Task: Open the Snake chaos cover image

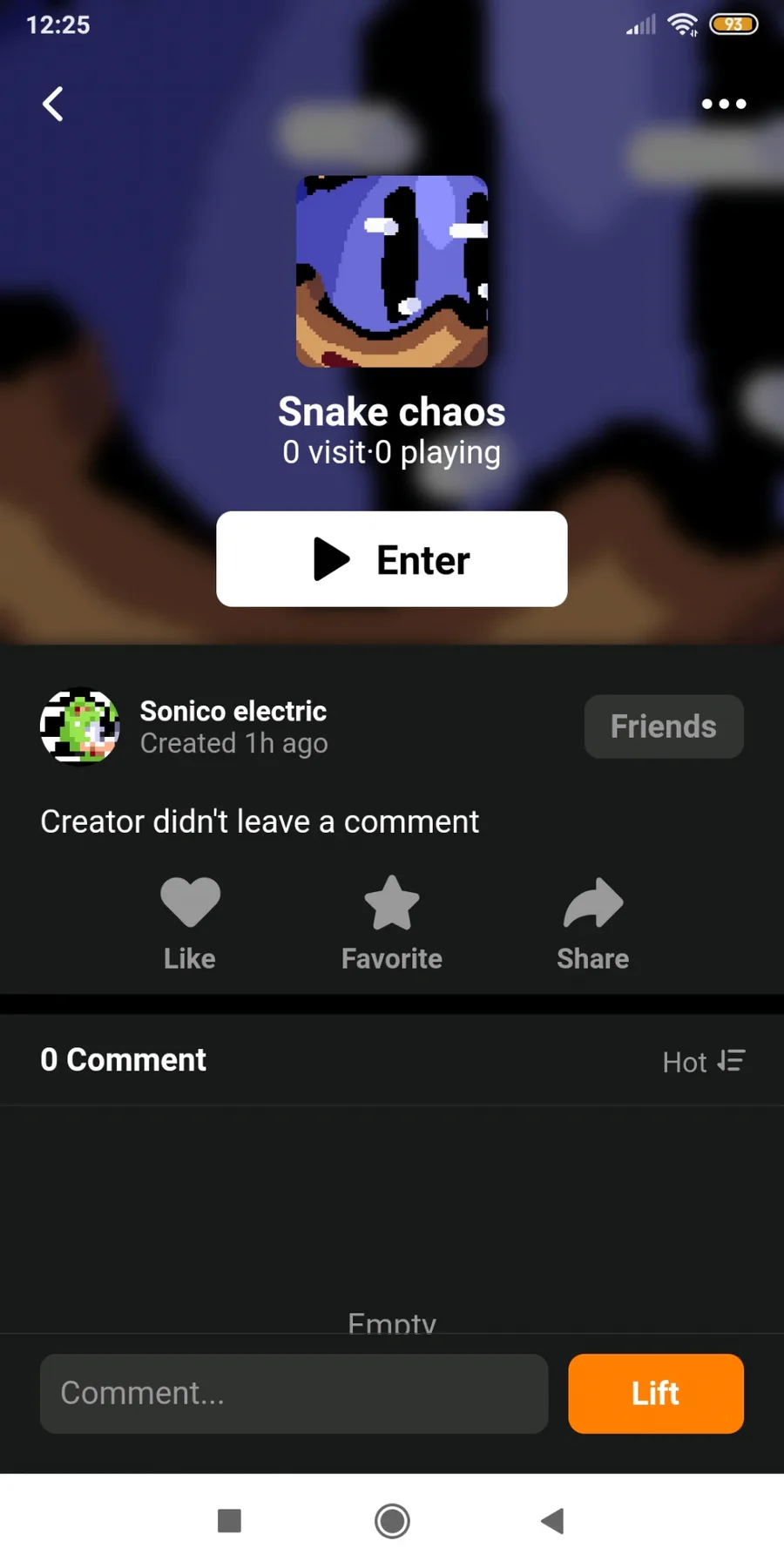Action: tap(392, 272)
